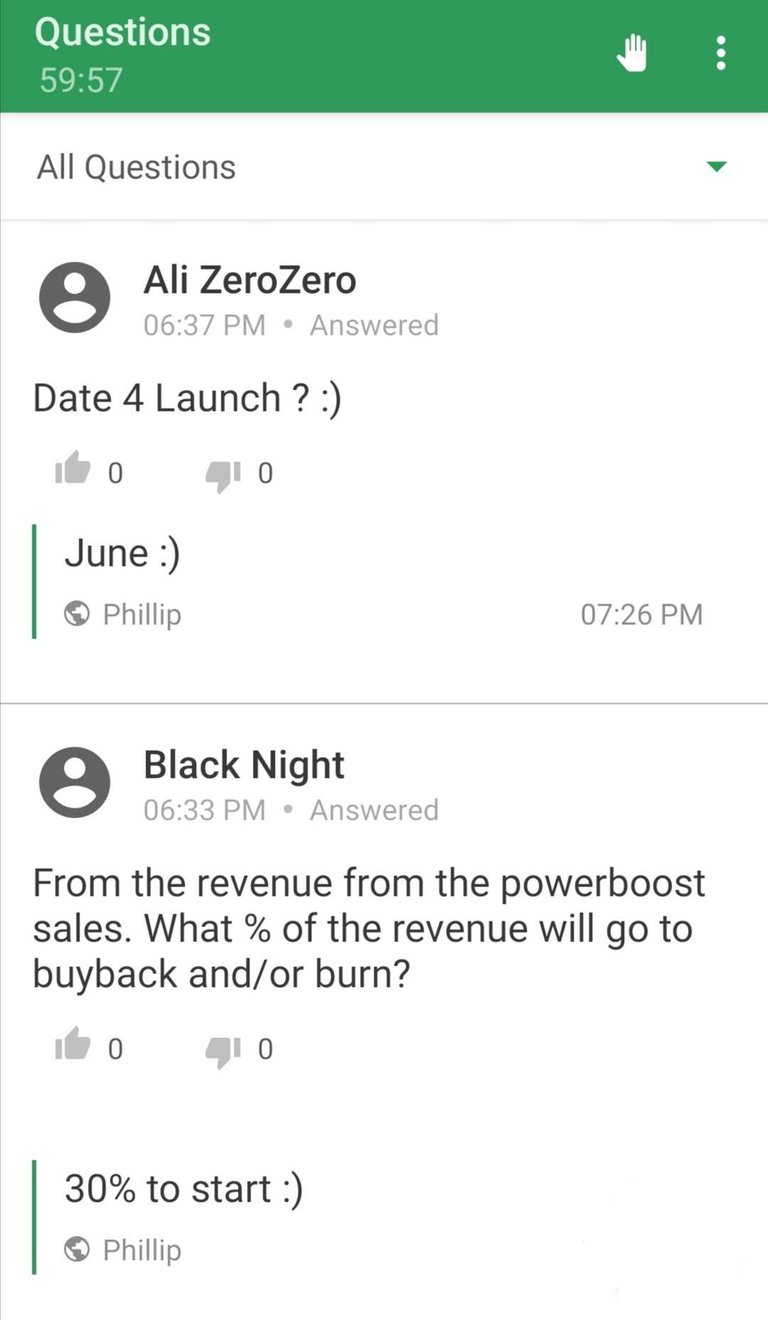768x1320 pixels.
Task: Upvote Black Night's powerboost revenue question
Action: click(x=73, y=1048)
